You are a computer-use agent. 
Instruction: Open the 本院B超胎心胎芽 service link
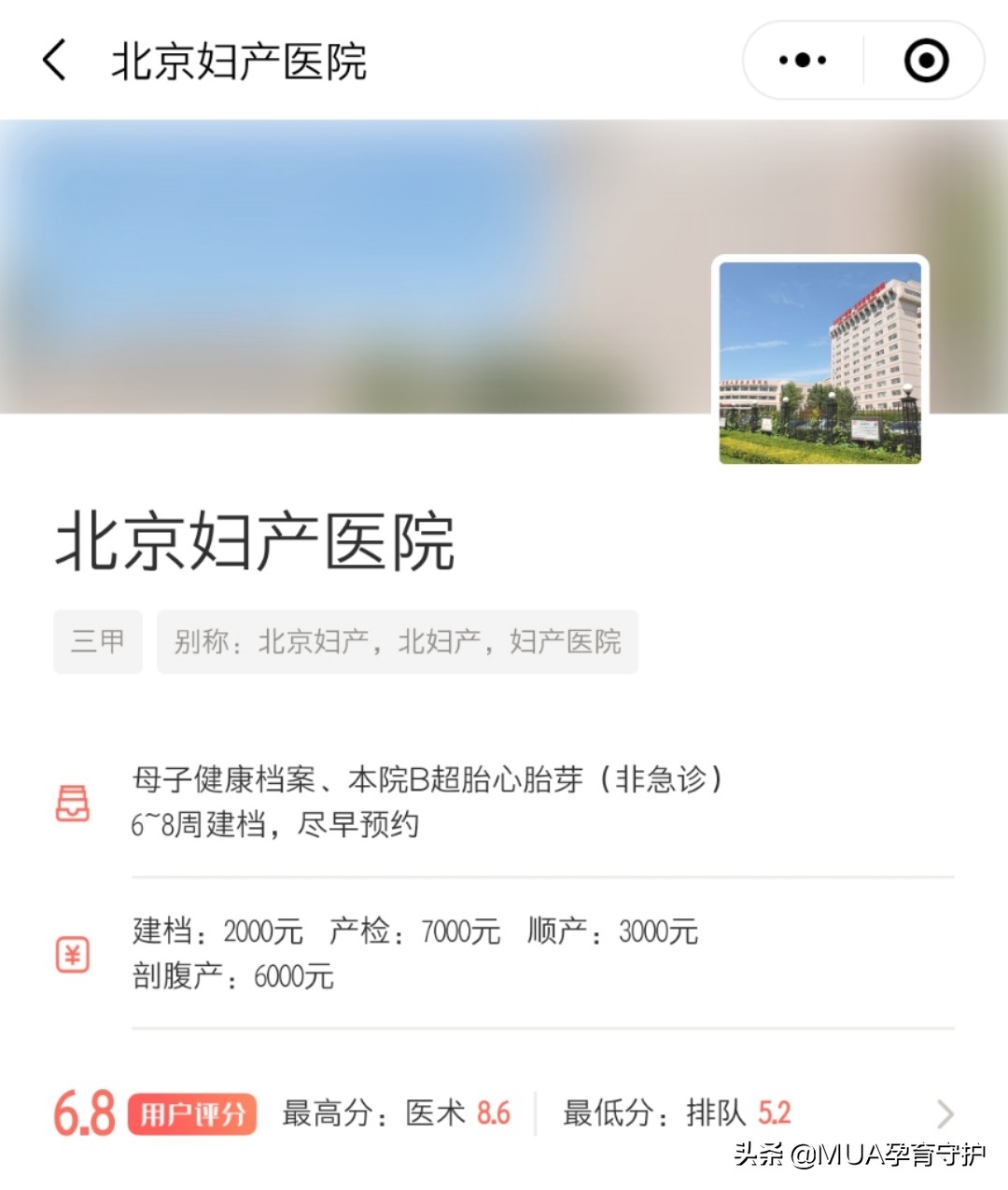pyautogui.click(x=467, y=778)
